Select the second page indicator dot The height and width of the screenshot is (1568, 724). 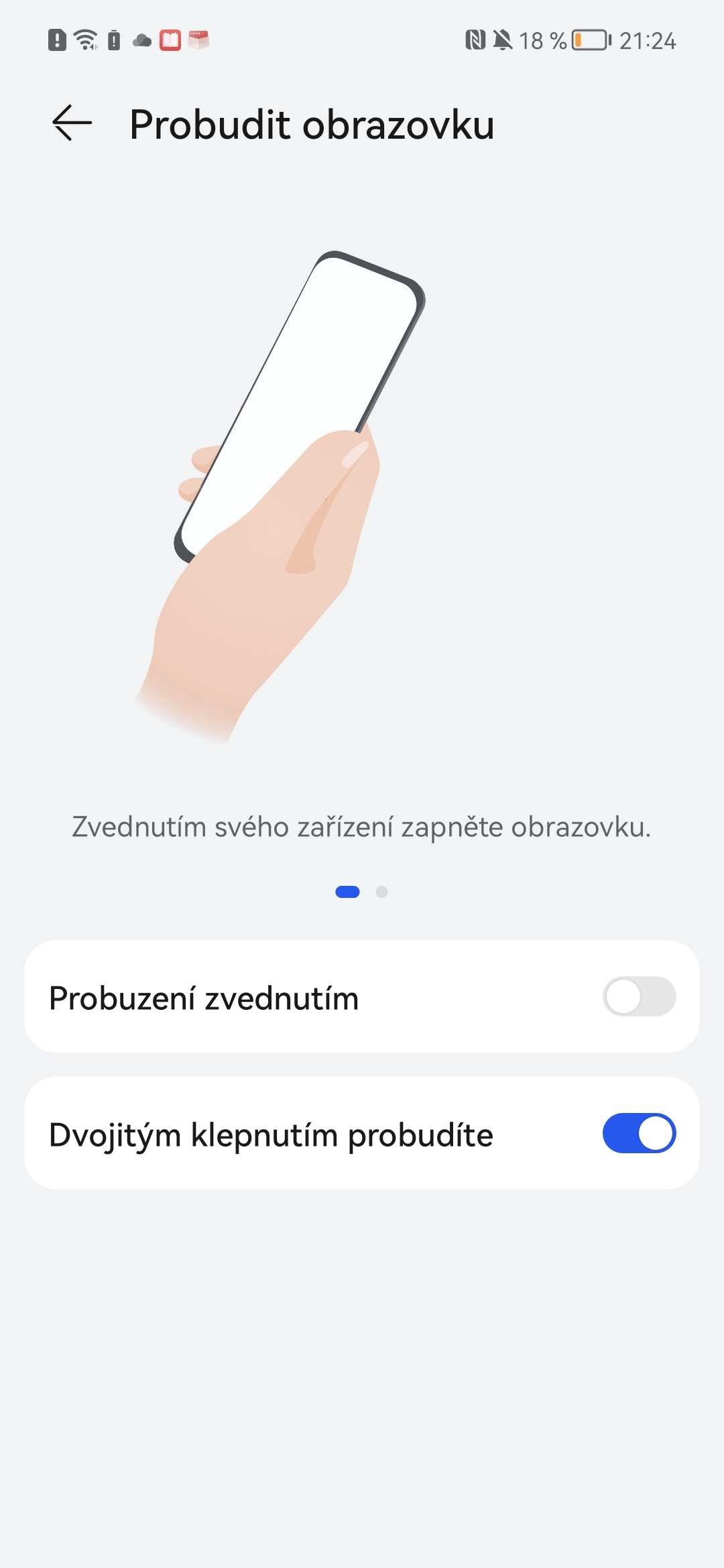pyautogui.click(x=382, y=892)
